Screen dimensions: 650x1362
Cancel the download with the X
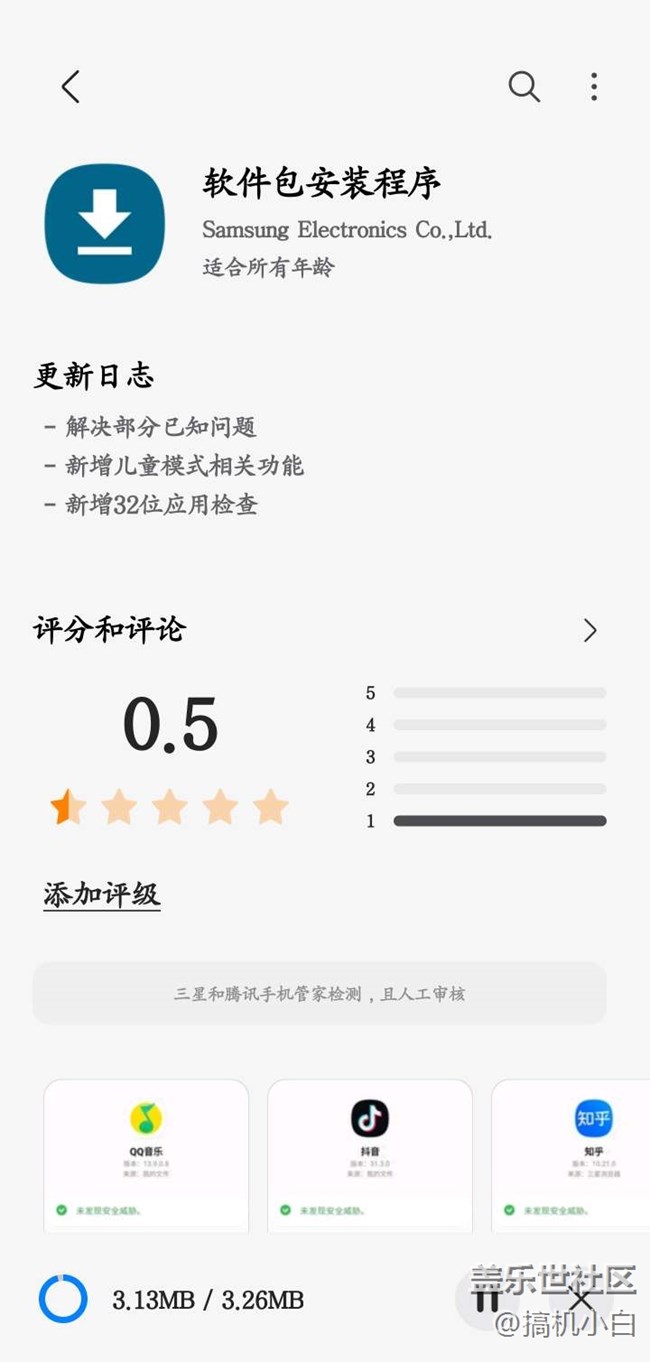pyautogui.click(x=581, y=1300)
